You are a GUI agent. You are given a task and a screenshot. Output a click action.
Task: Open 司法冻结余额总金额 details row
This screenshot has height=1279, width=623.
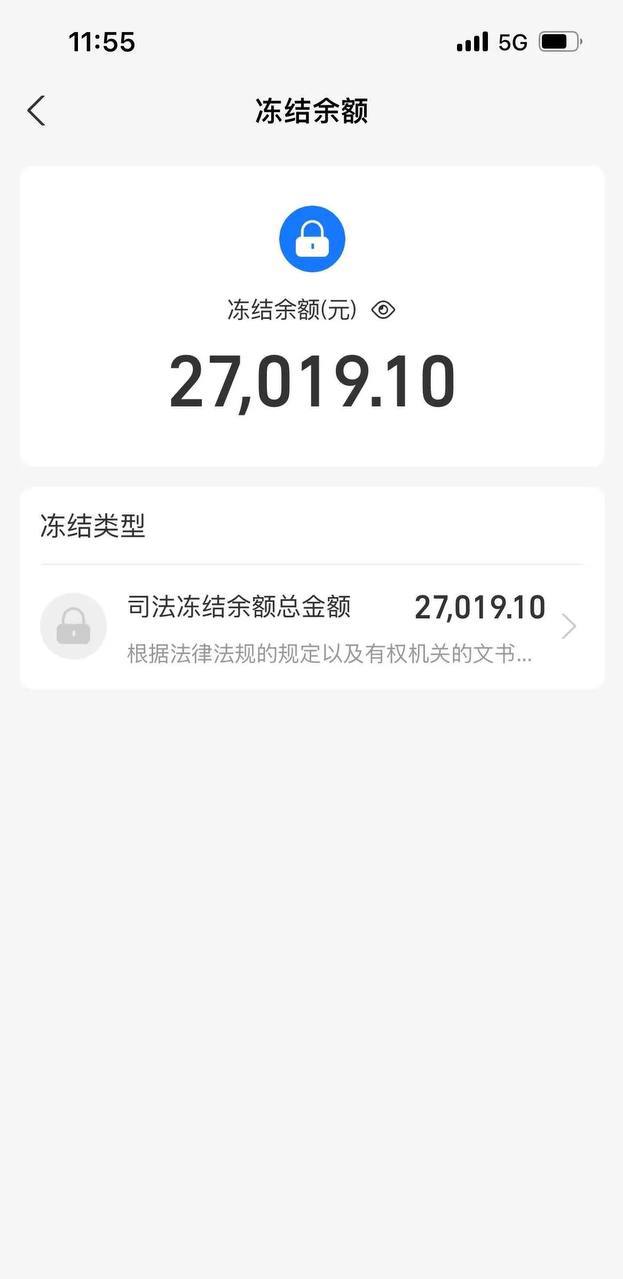pyautogui.click(x=312, y=627)
